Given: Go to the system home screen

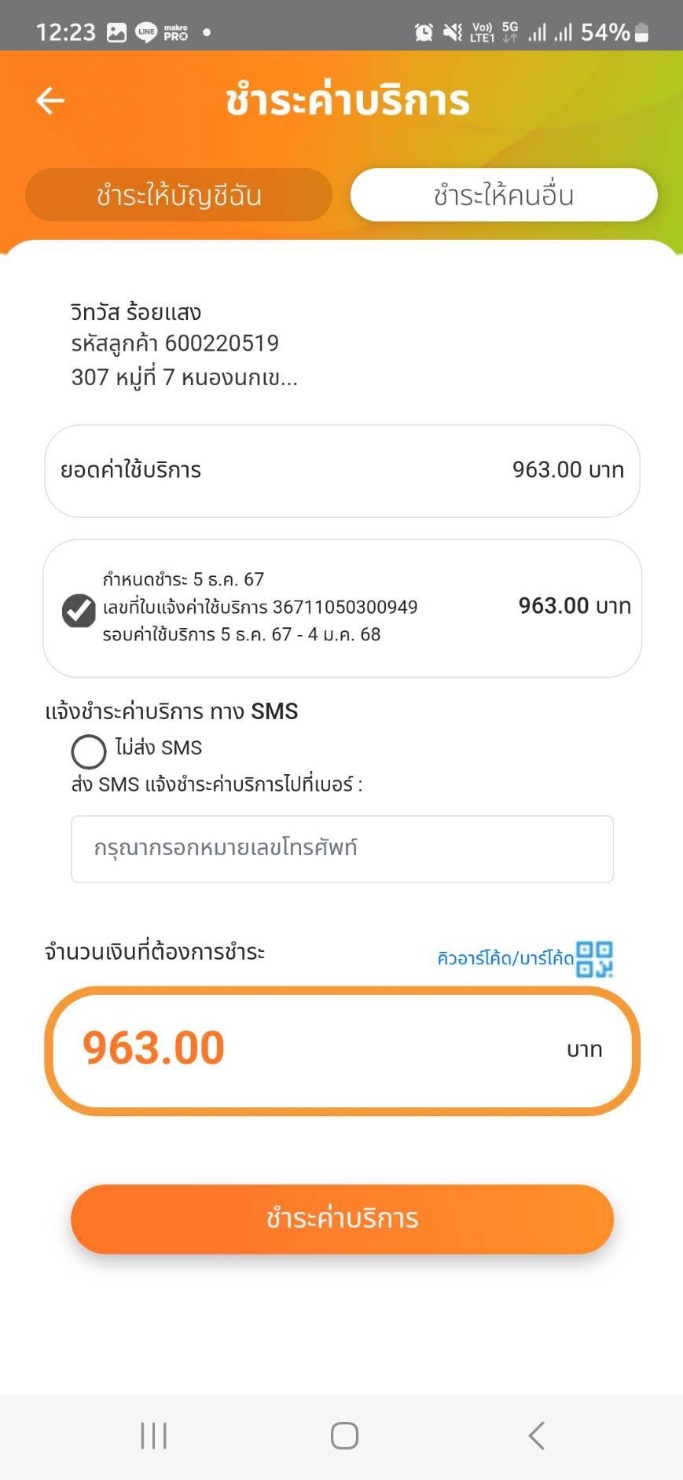Looking at the screenshot, I should [344, 1436].
